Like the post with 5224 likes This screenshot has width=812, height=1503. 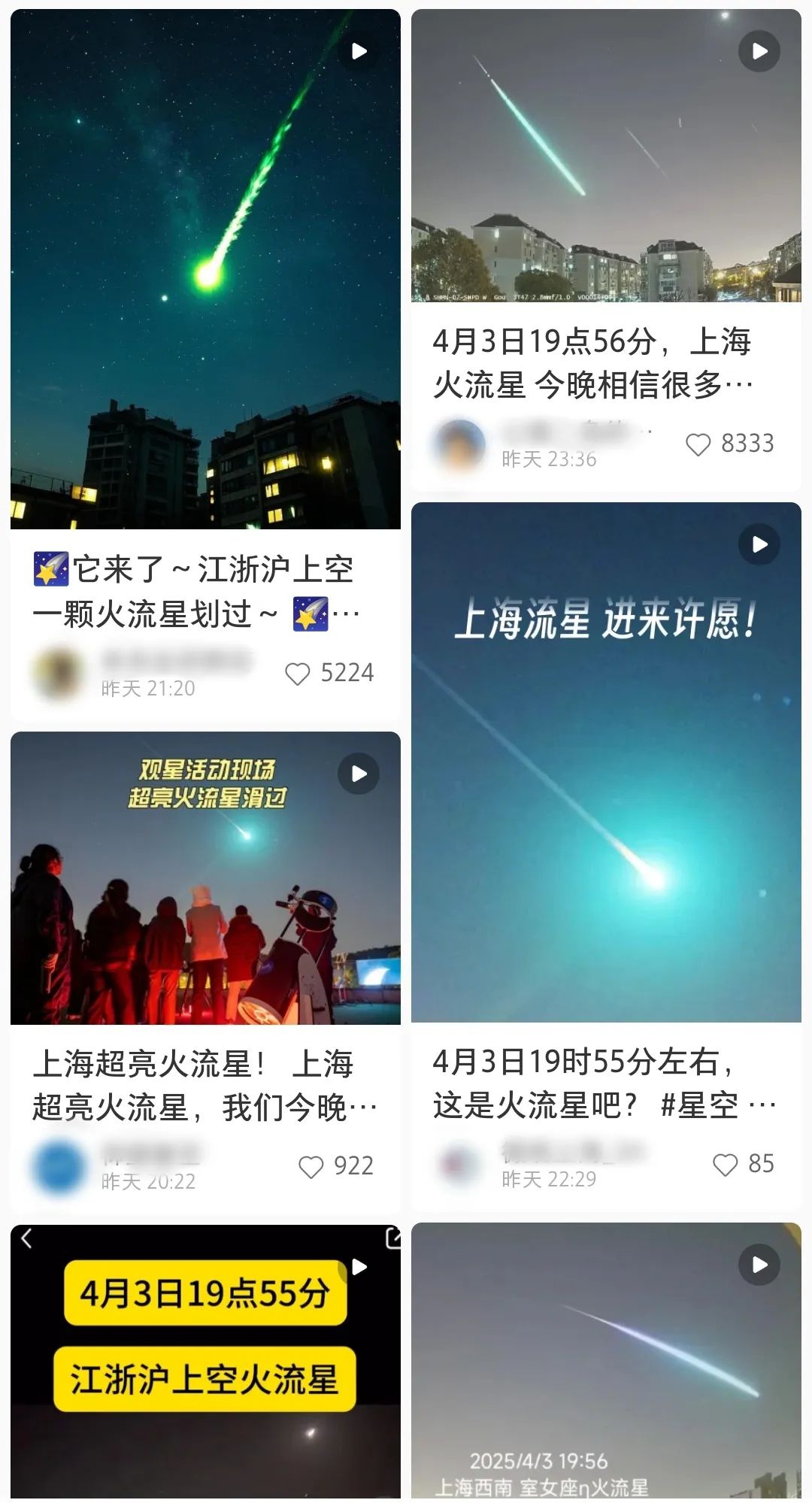298,674
